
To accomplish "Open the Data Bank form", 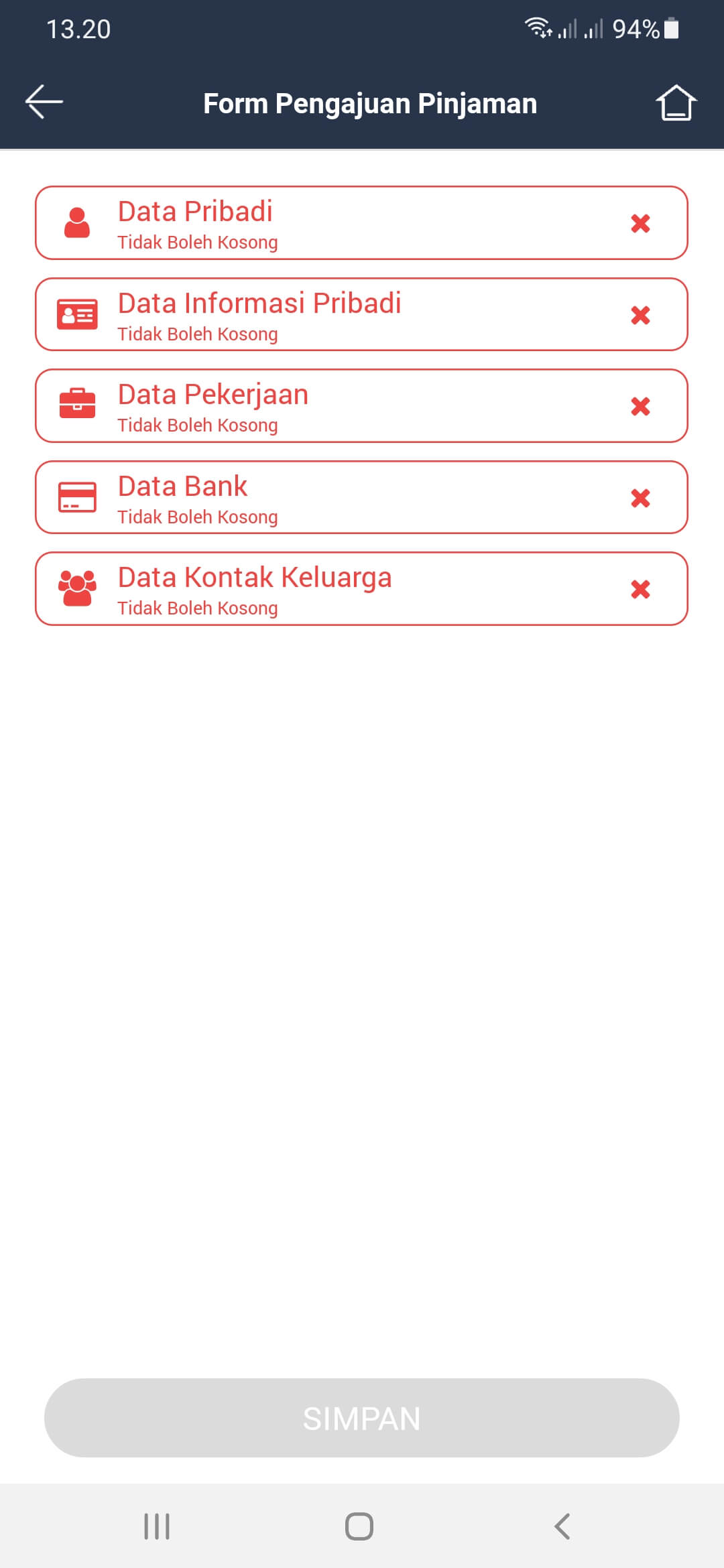I will [361, 498].
